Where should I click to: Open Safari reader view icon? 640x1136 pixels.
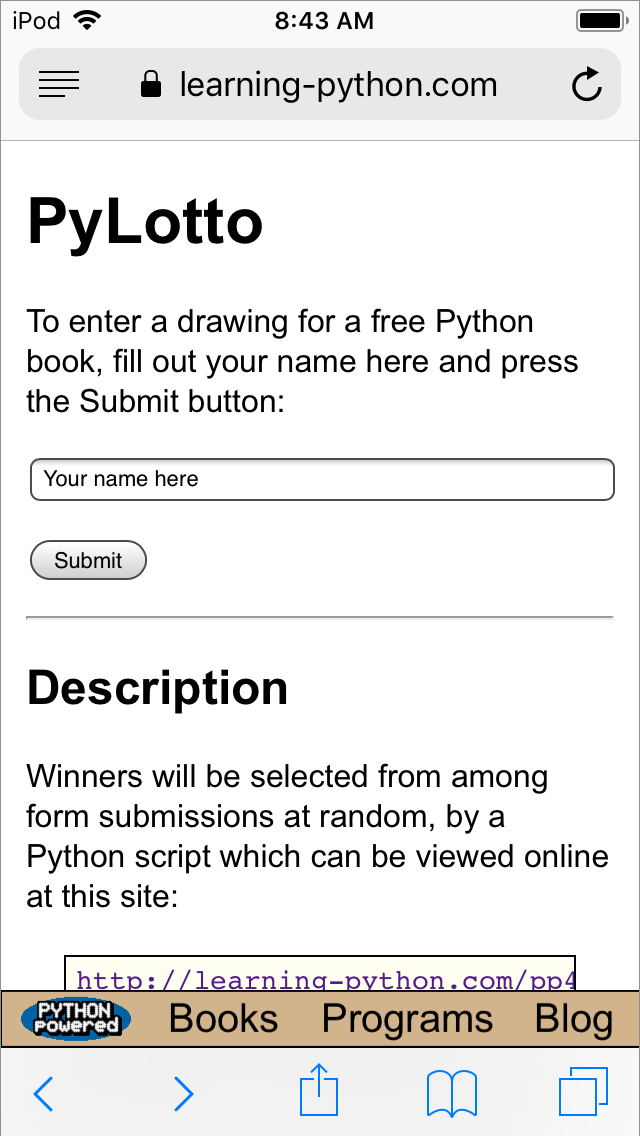[59, 85]
